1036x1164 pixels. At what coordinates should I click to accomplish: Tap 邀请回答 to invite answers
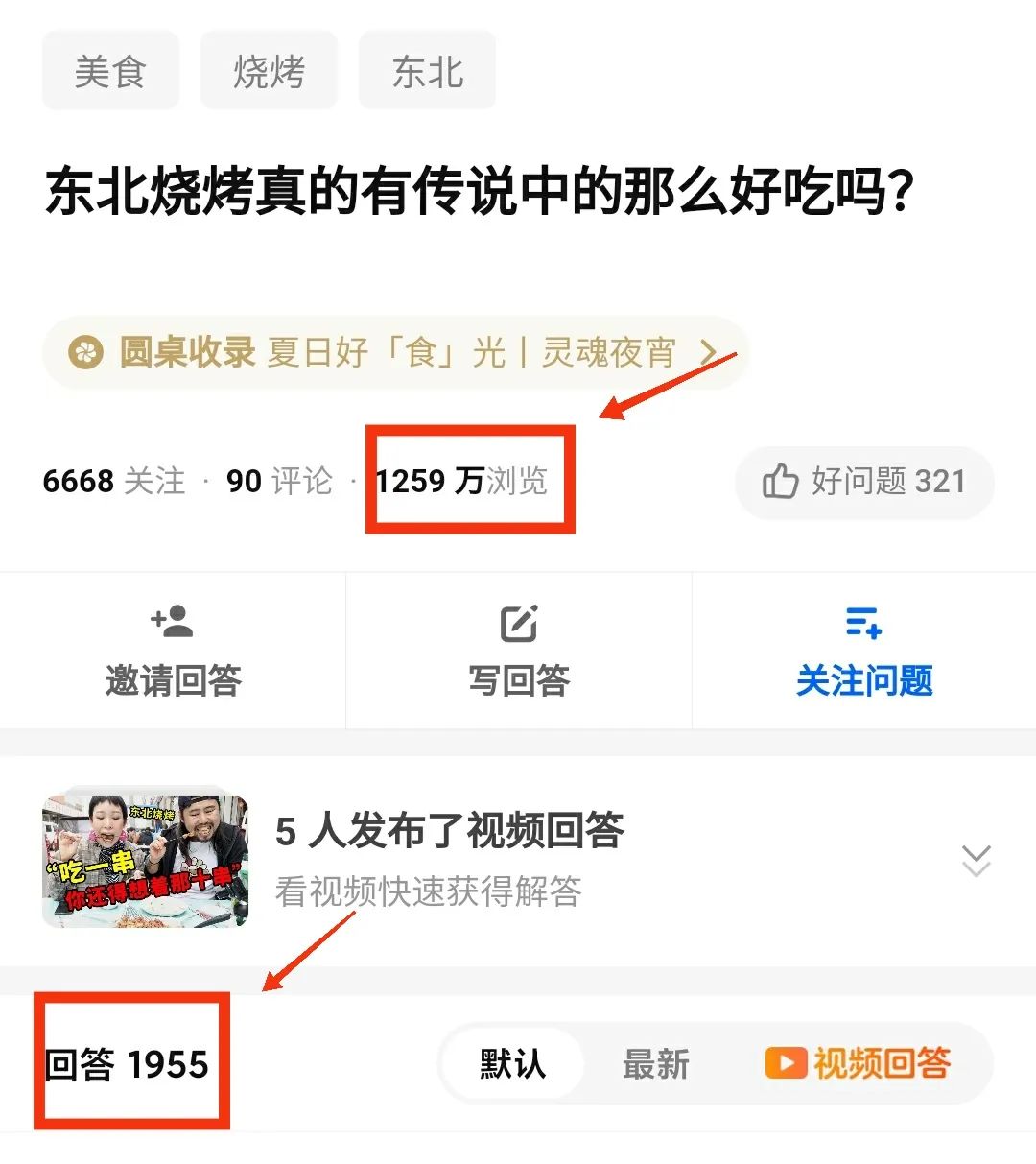click(173, 652)
